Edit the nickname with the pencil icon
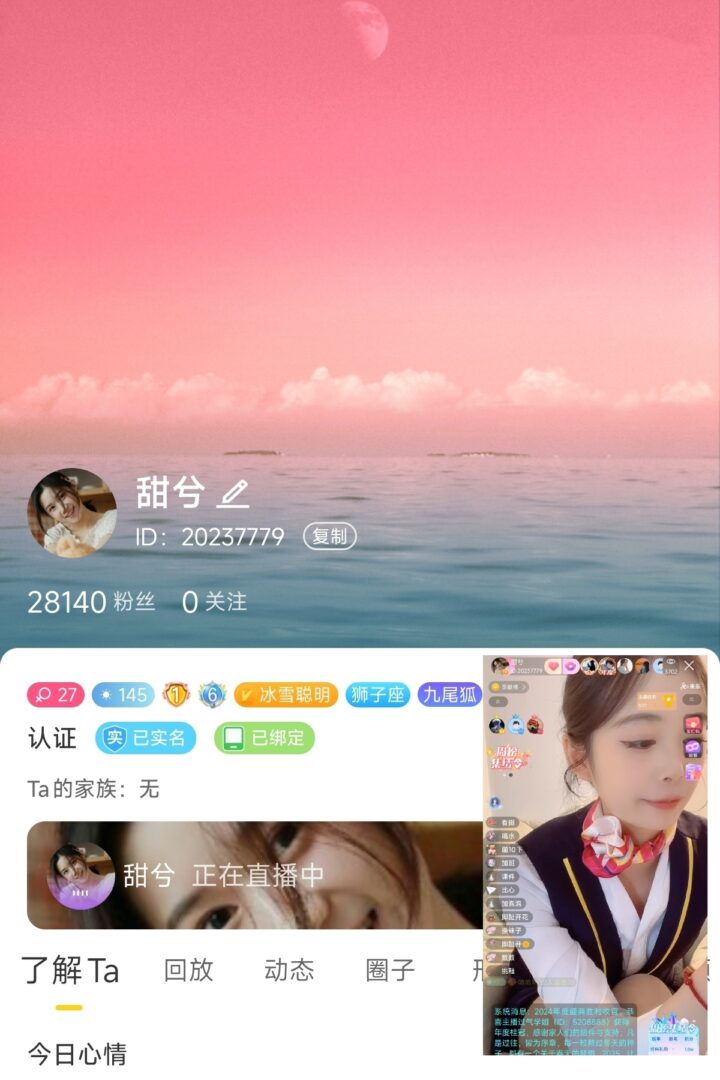Image resolution: width=720 pixels, height=1080 pixels. [233, 493]
